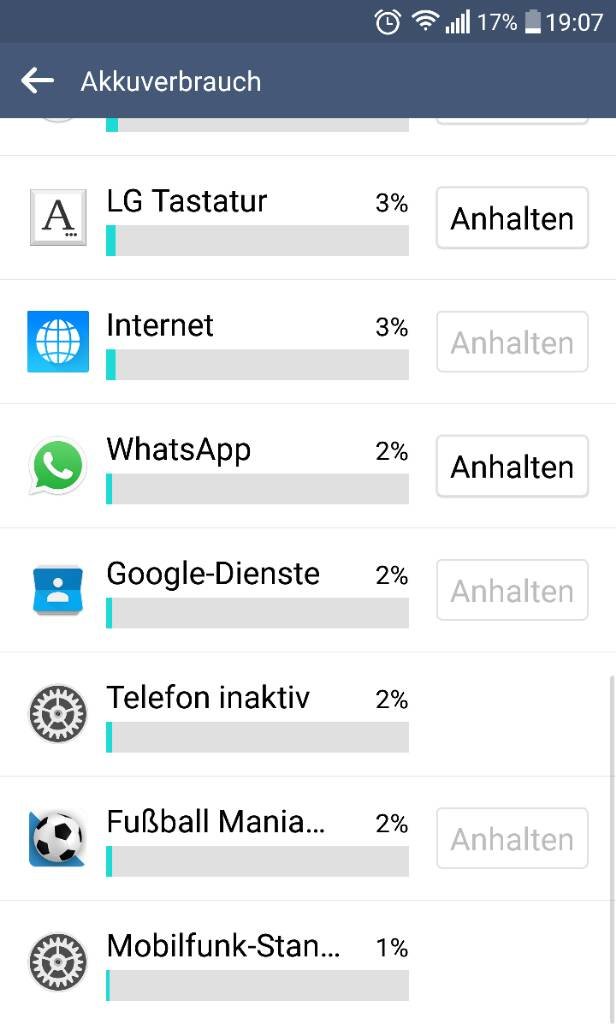The height and width of the screenshot is (1024, 616).
Task: Open Mobilfunk-Standby entry
Action: [x=308, y=963]
